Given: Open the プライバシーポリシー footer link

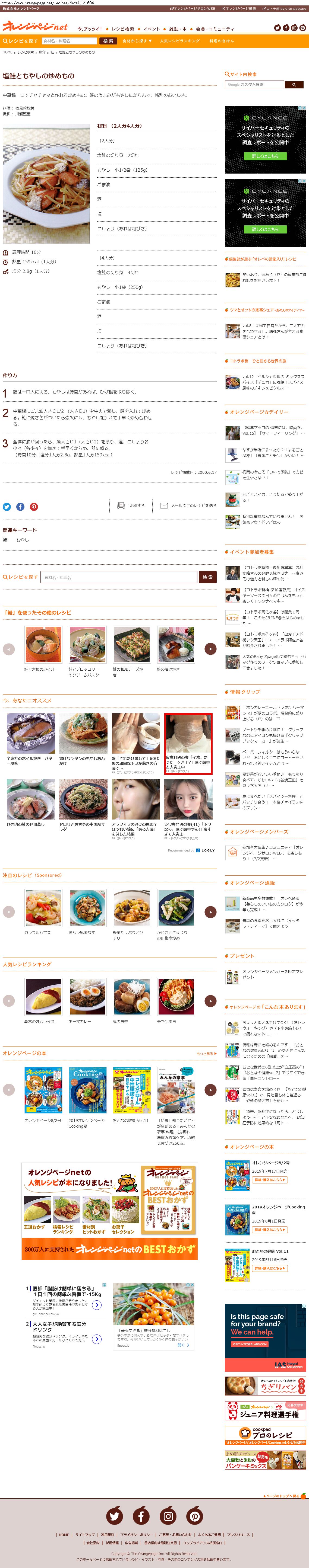Looking at the screenshot, I should pos(137,1535).
